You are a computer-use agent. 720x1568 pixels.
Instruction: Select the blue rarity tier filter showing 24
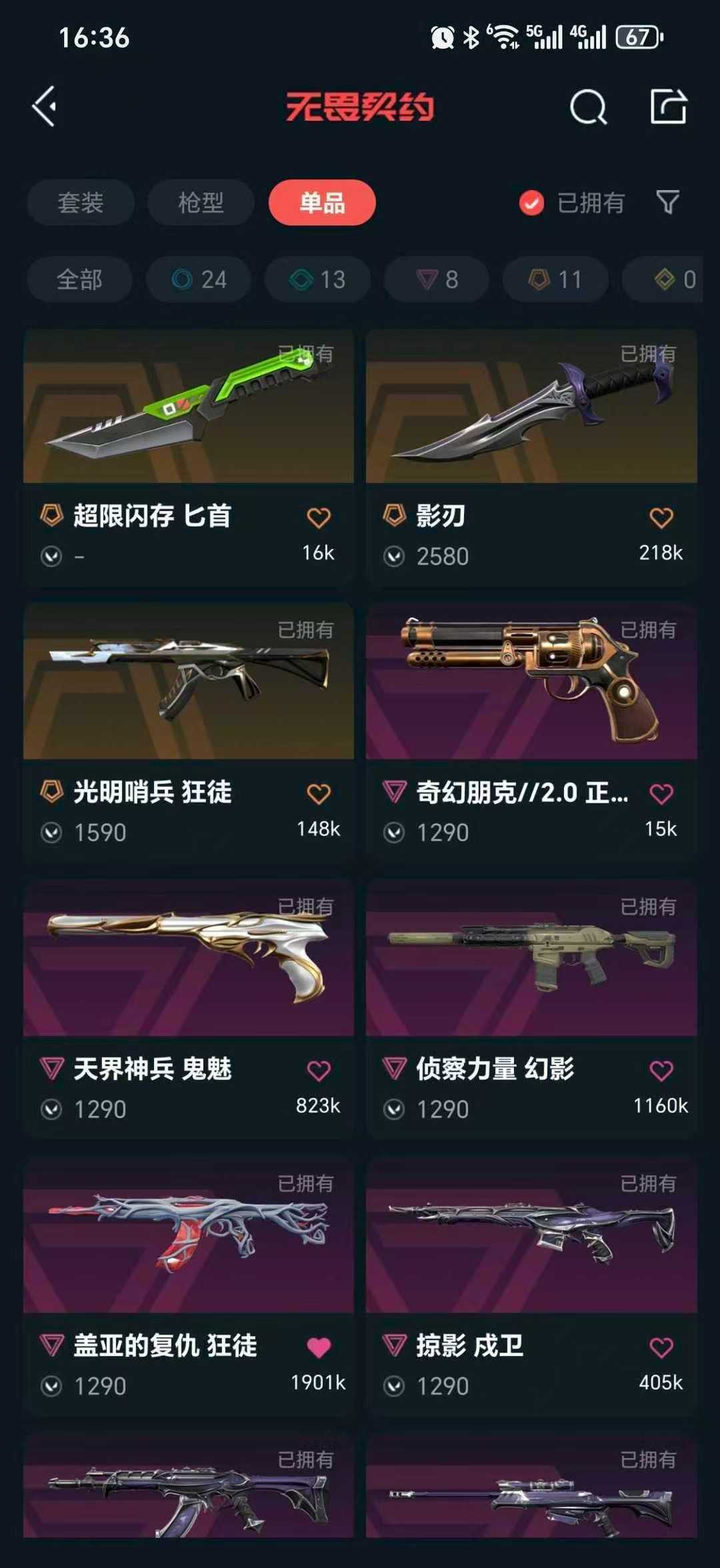(x=198, y=280)
